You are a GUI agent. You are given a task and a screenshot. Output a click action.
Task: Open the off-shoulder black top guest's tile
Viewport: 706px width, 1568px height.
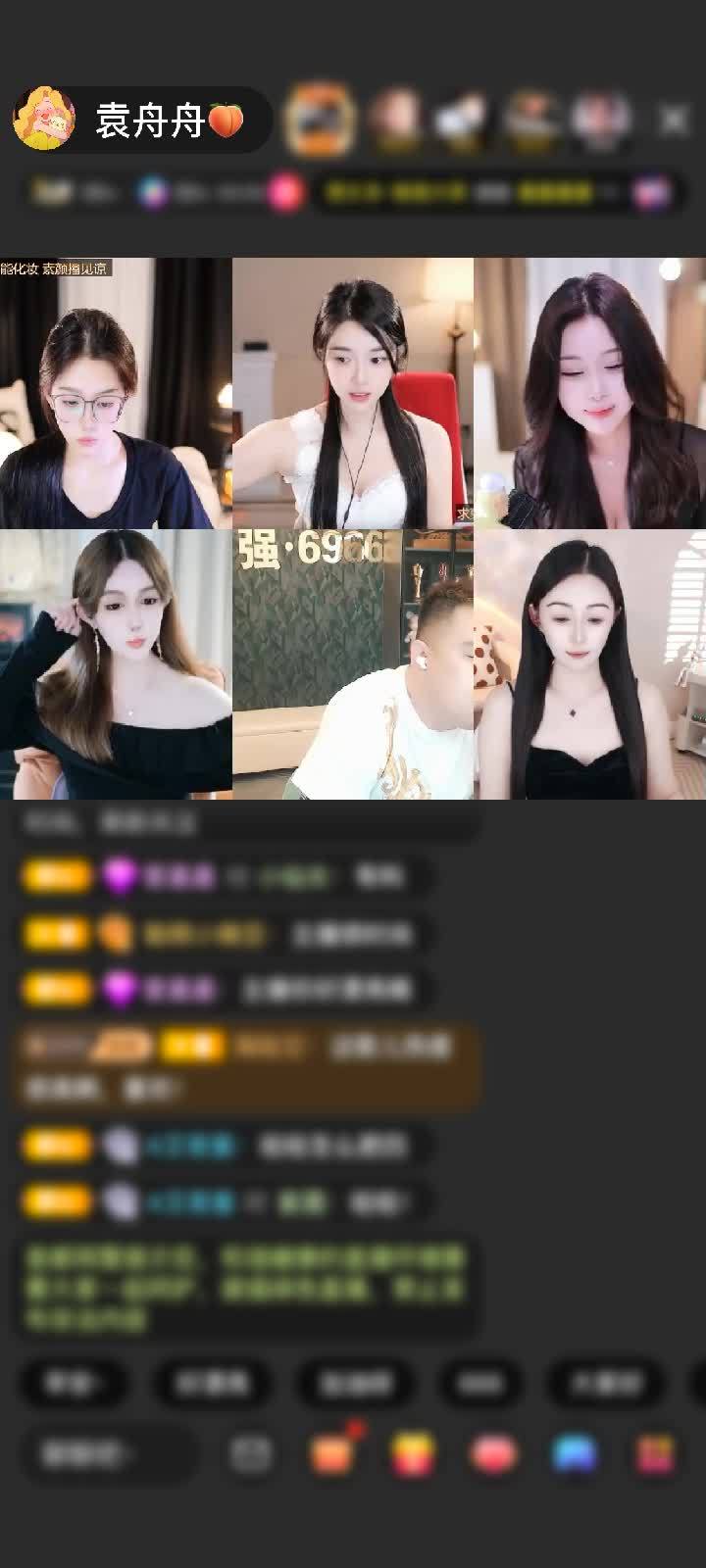(115, 666)
